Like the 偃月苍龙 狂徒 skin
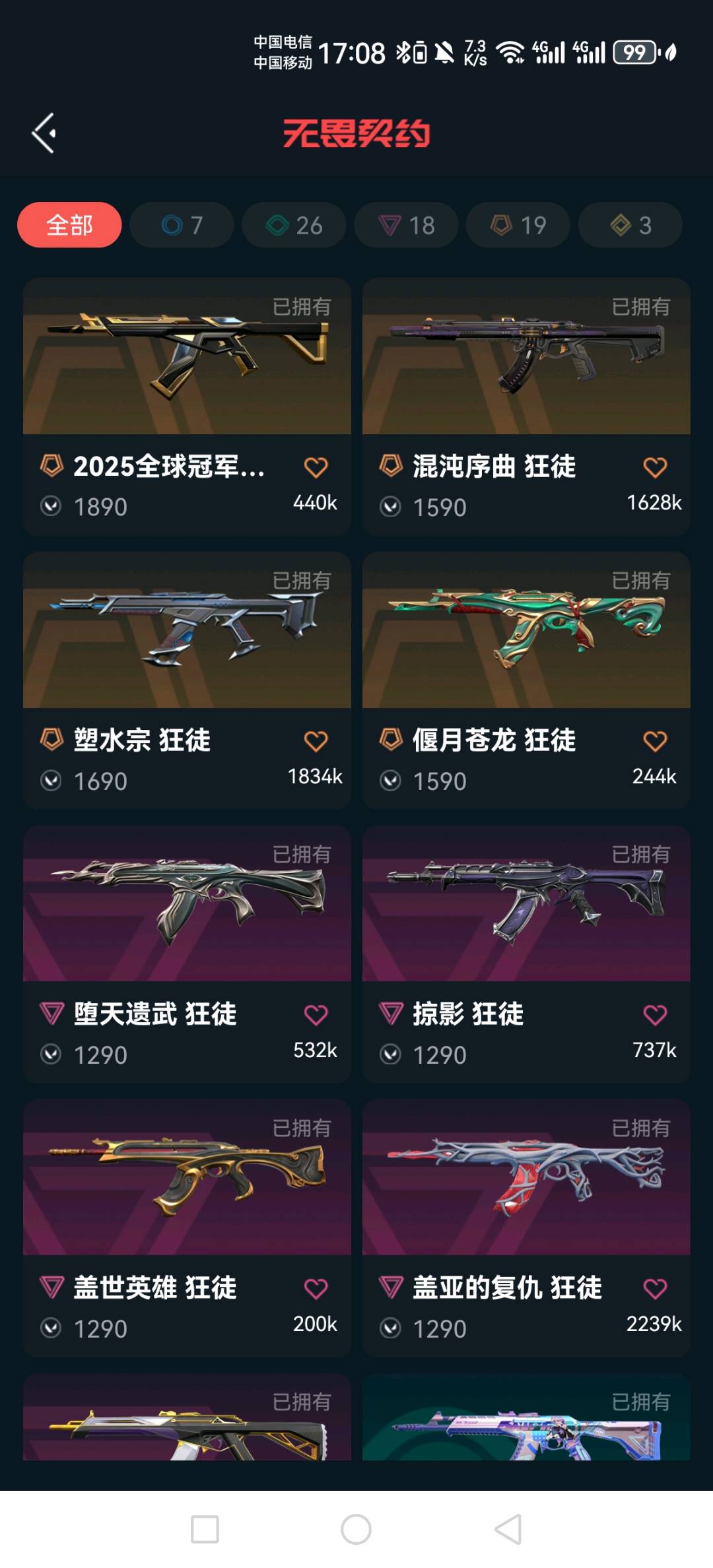 (x=655, y=741)
